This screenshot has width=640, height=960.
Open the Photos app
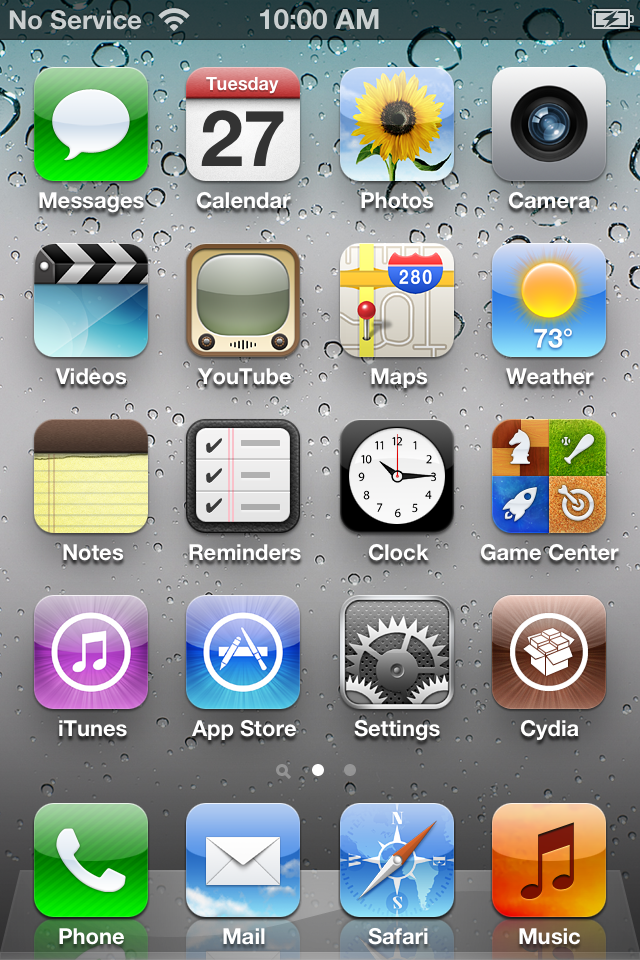[x=396, y=125]
